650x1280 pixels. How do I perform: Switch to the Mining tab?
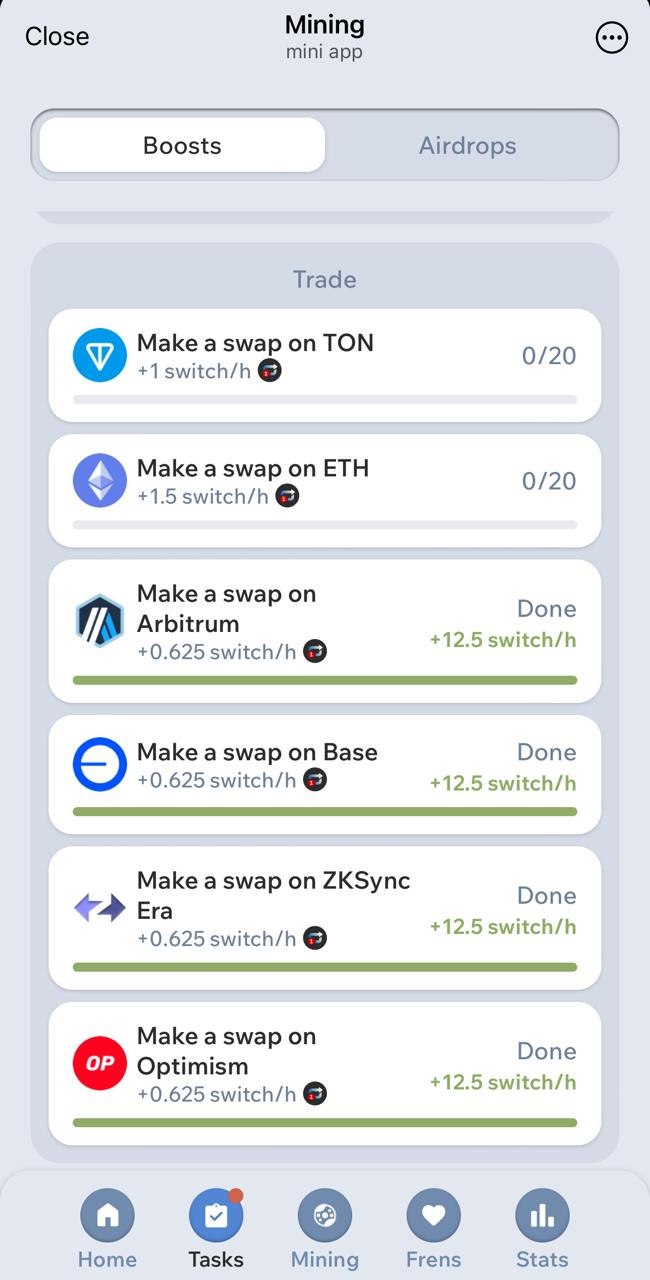[324, 1230]
